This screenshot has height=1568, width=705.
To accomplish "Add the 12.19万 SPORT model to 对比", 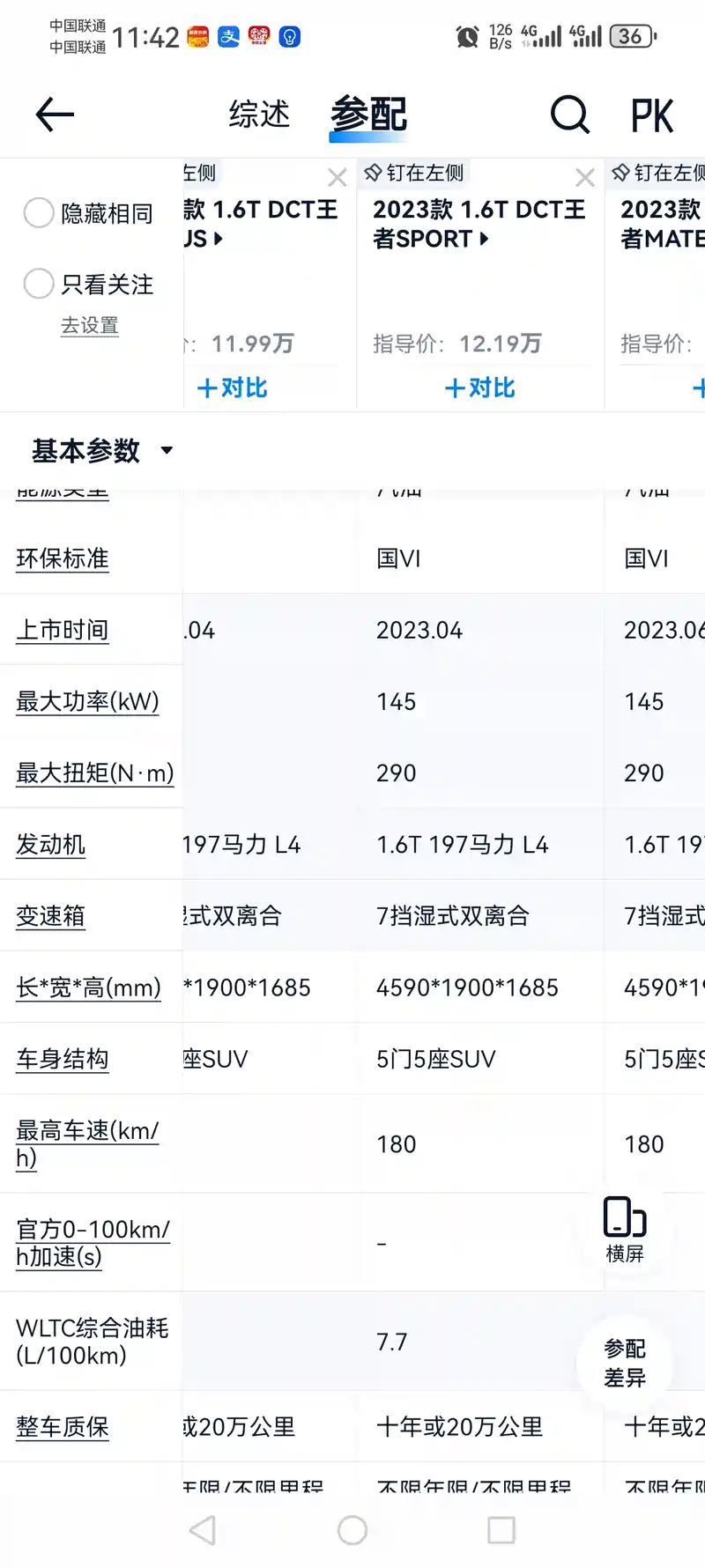I will click(x=479, y=388).
